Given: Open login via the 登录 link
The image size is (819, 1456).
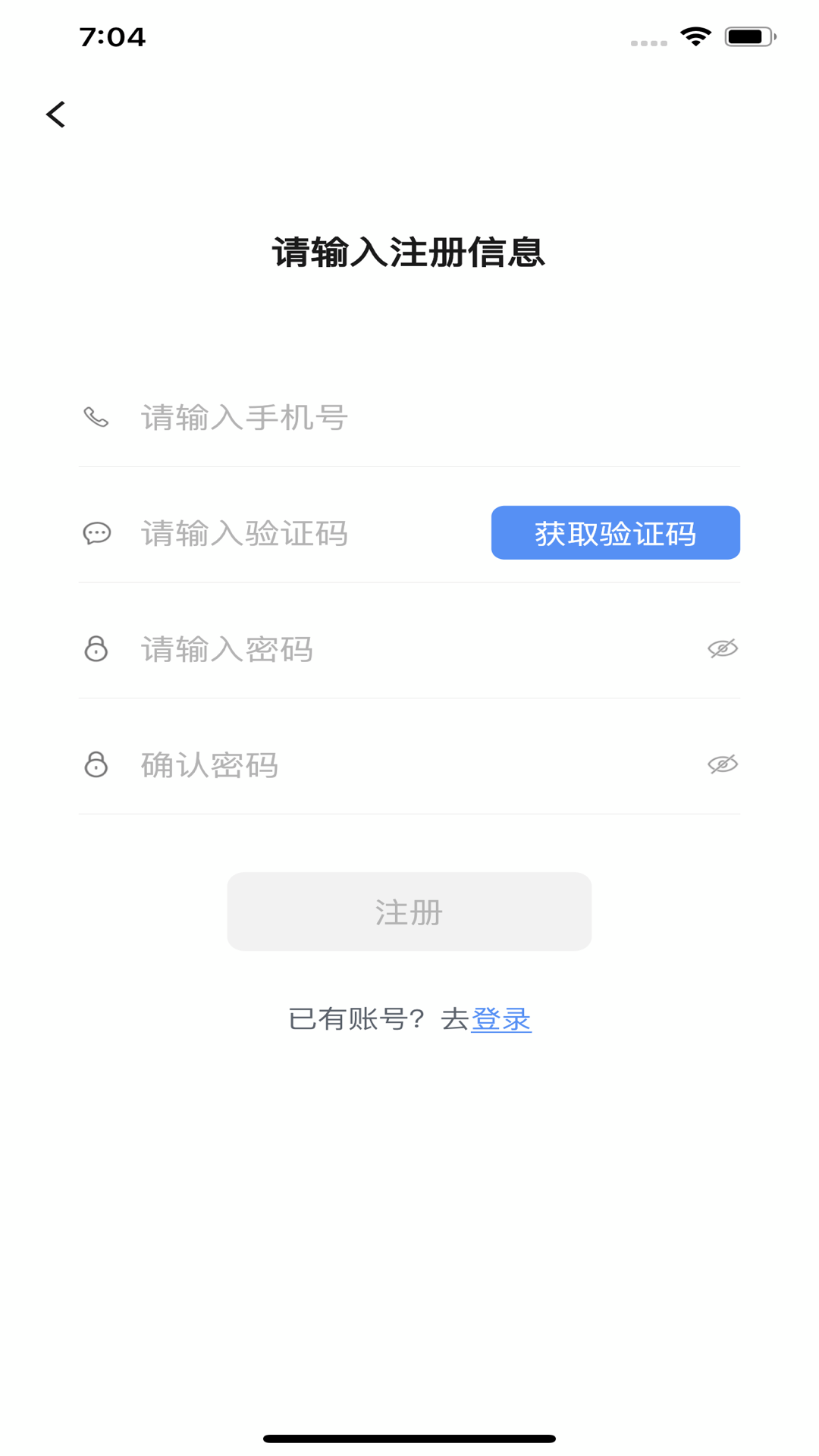Looking at the screenshot, I should (501, 1020).
